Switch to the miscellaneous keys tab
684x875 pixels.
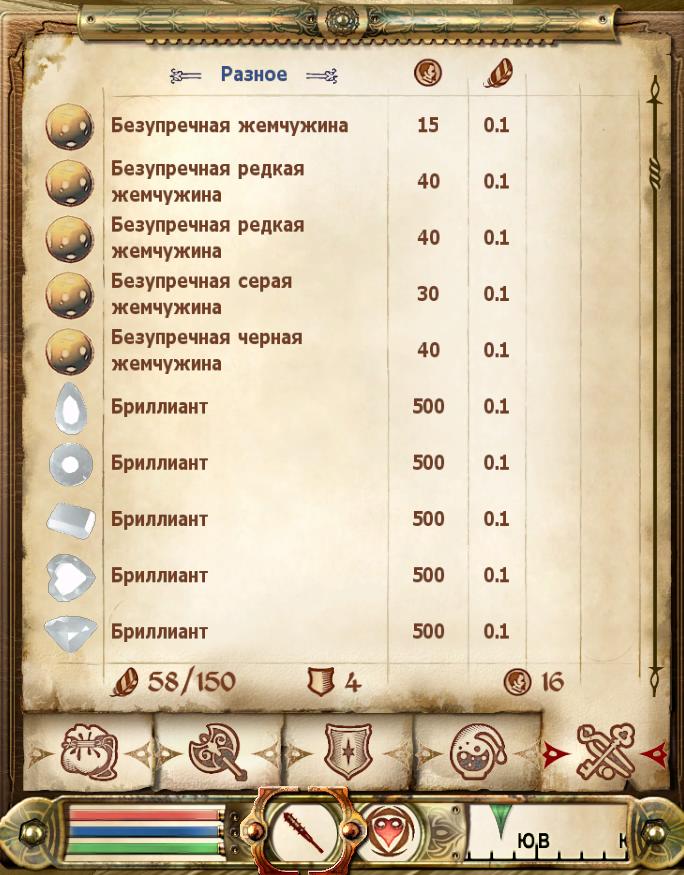tap(606, 751)
